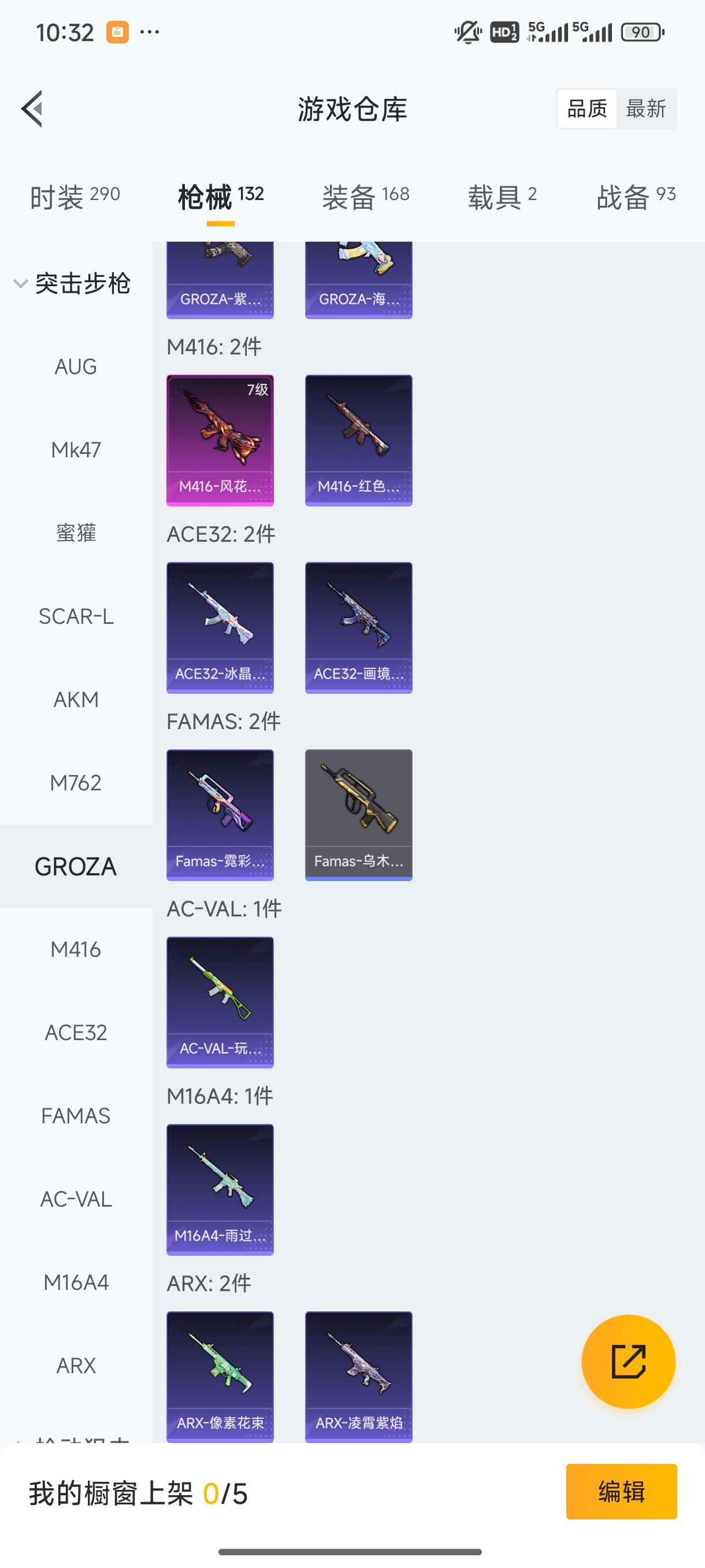Screen dimensions: 705x1568
Task: Open the level 7 M416-风花 skin
Action: pyautogui.click(x=220, y=440)
